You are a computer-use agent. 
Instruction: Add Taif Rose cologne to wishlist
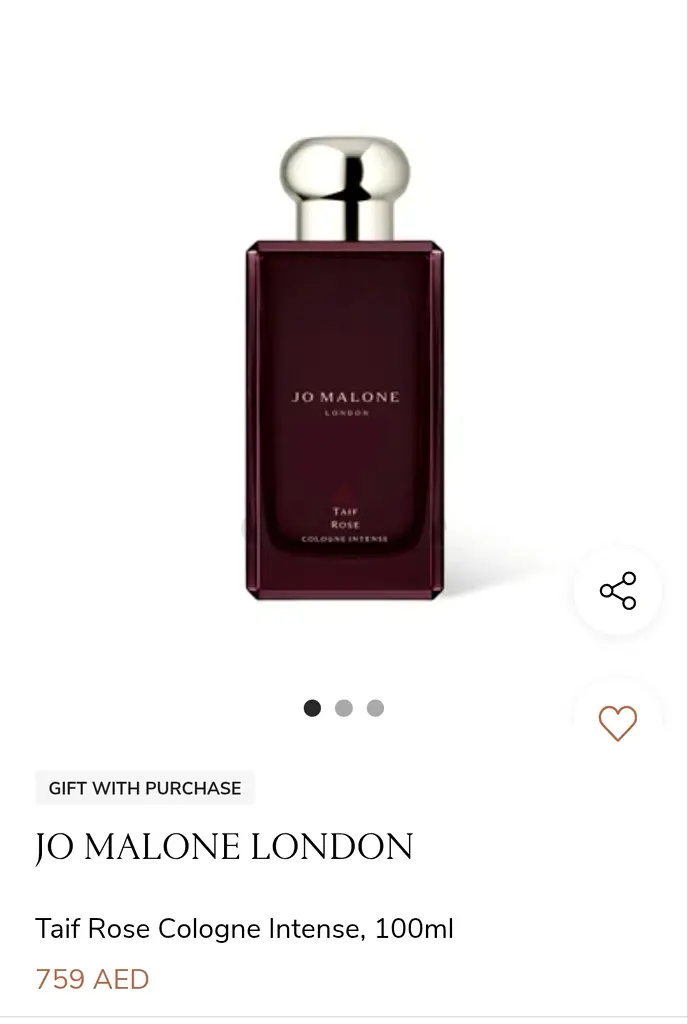pyautogui.click(x=617, y=723)
